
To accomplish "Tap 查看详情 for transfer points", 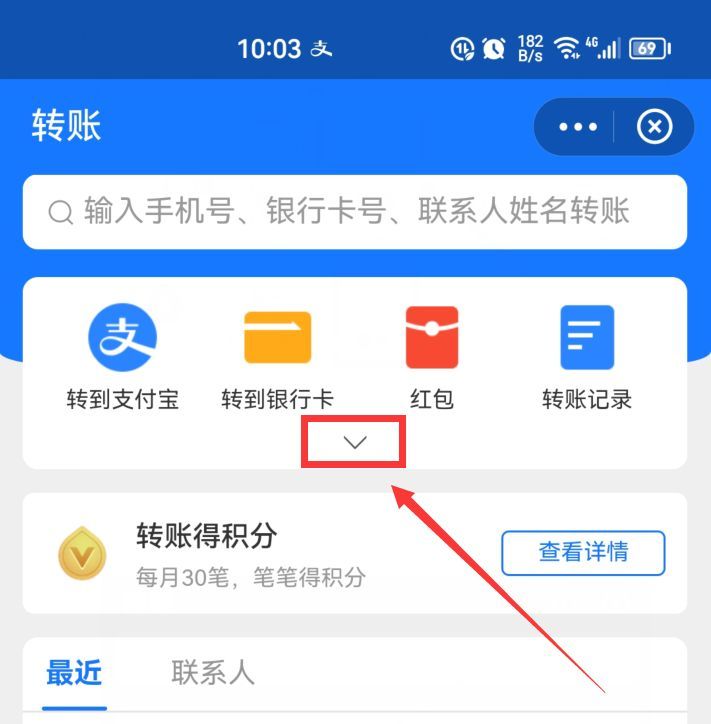I will point(583,552).
